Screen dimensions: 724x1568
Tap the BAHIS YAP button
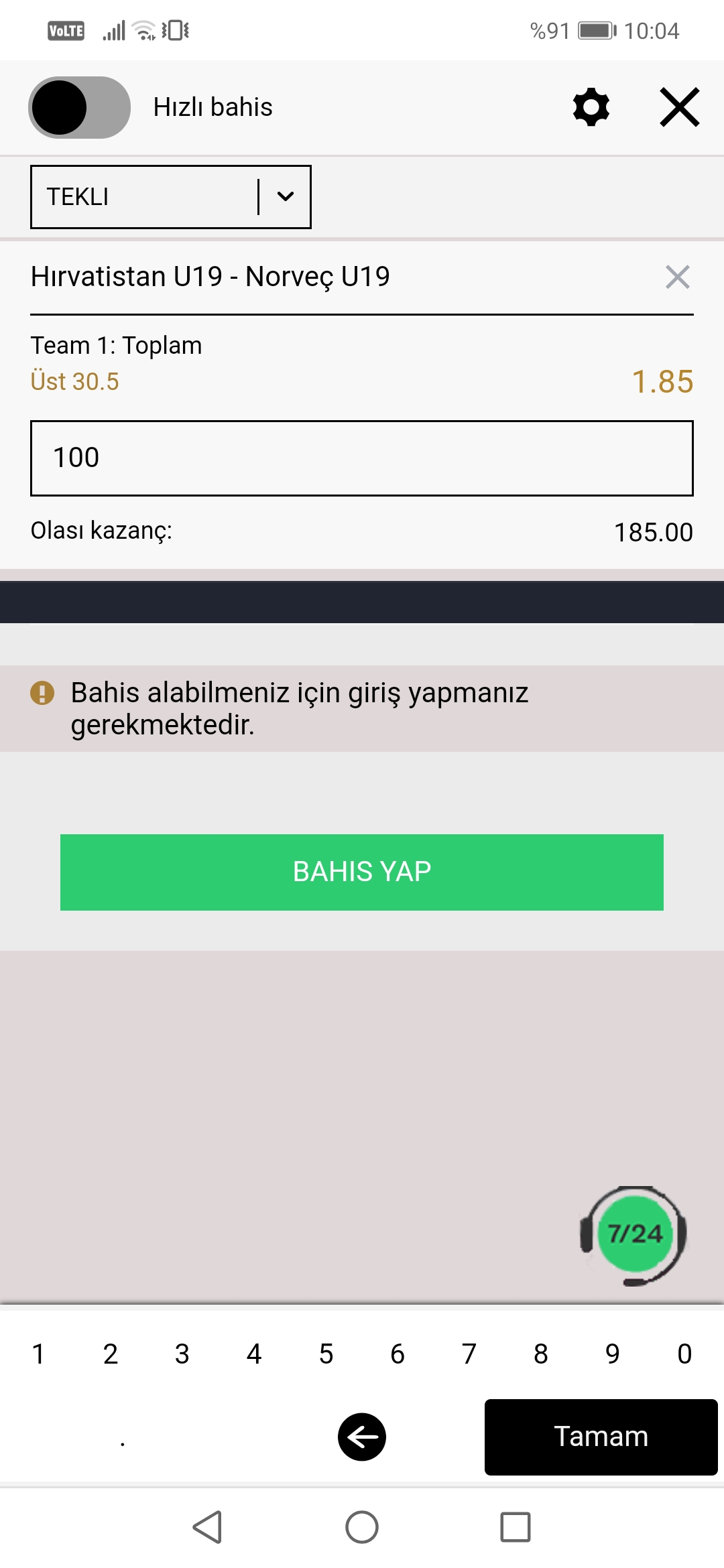362,872
